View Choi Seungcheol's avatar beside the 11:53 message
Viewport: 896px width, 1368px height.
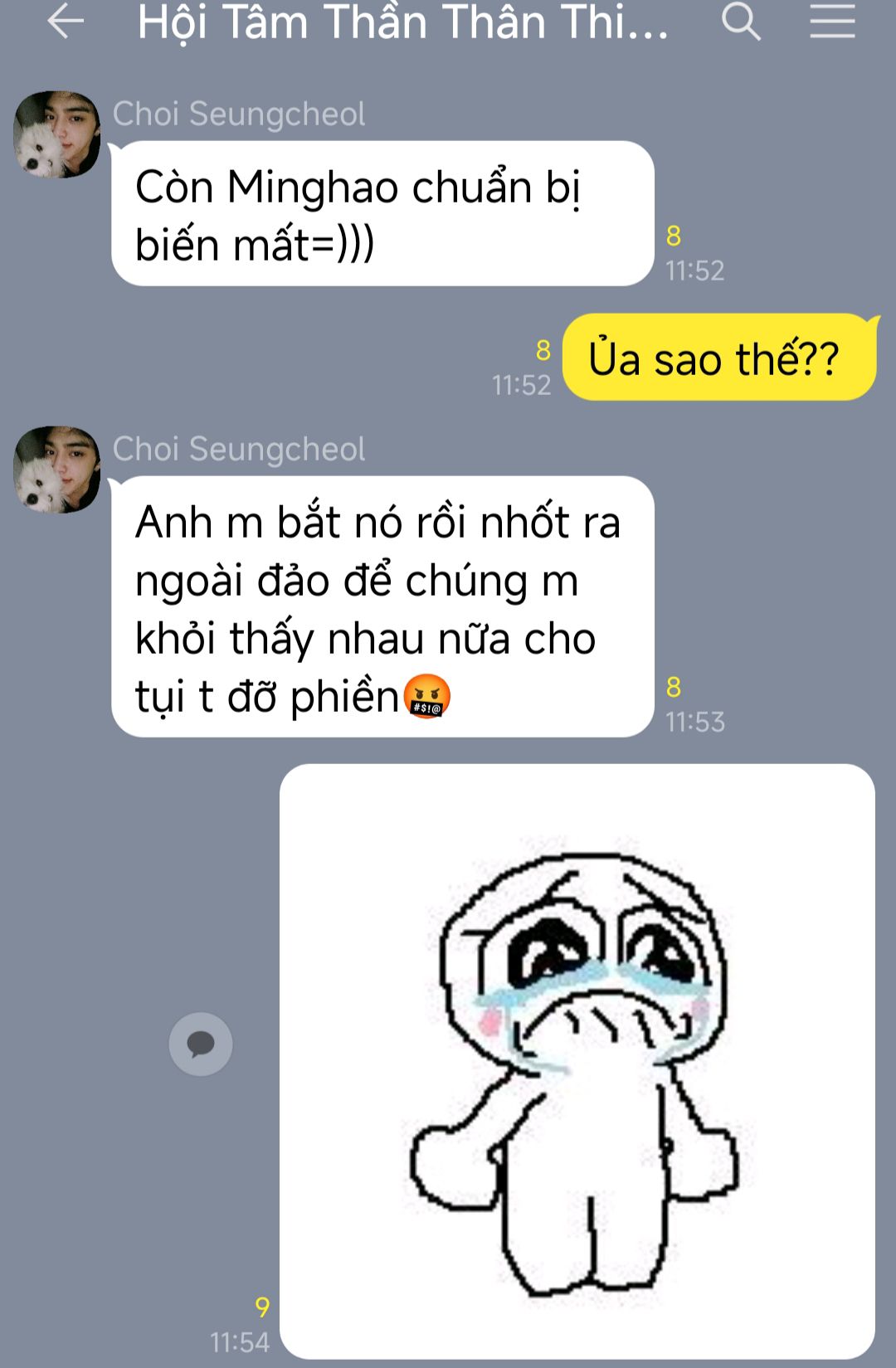(x=56, y=470)
